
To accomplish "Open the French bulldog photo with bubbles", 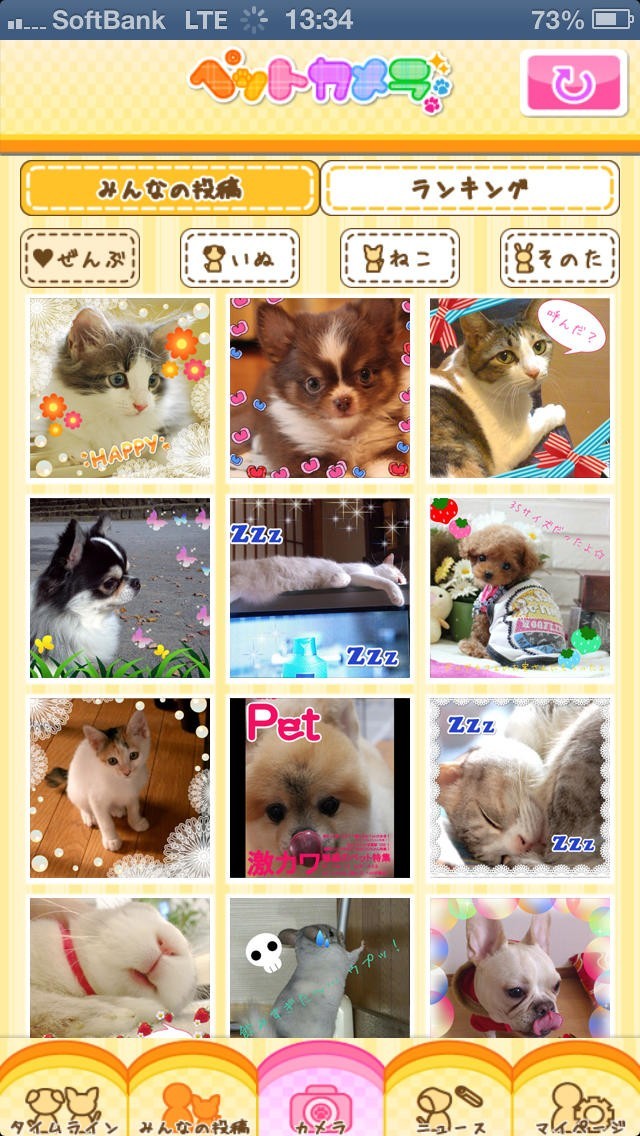I will (520, 967).
